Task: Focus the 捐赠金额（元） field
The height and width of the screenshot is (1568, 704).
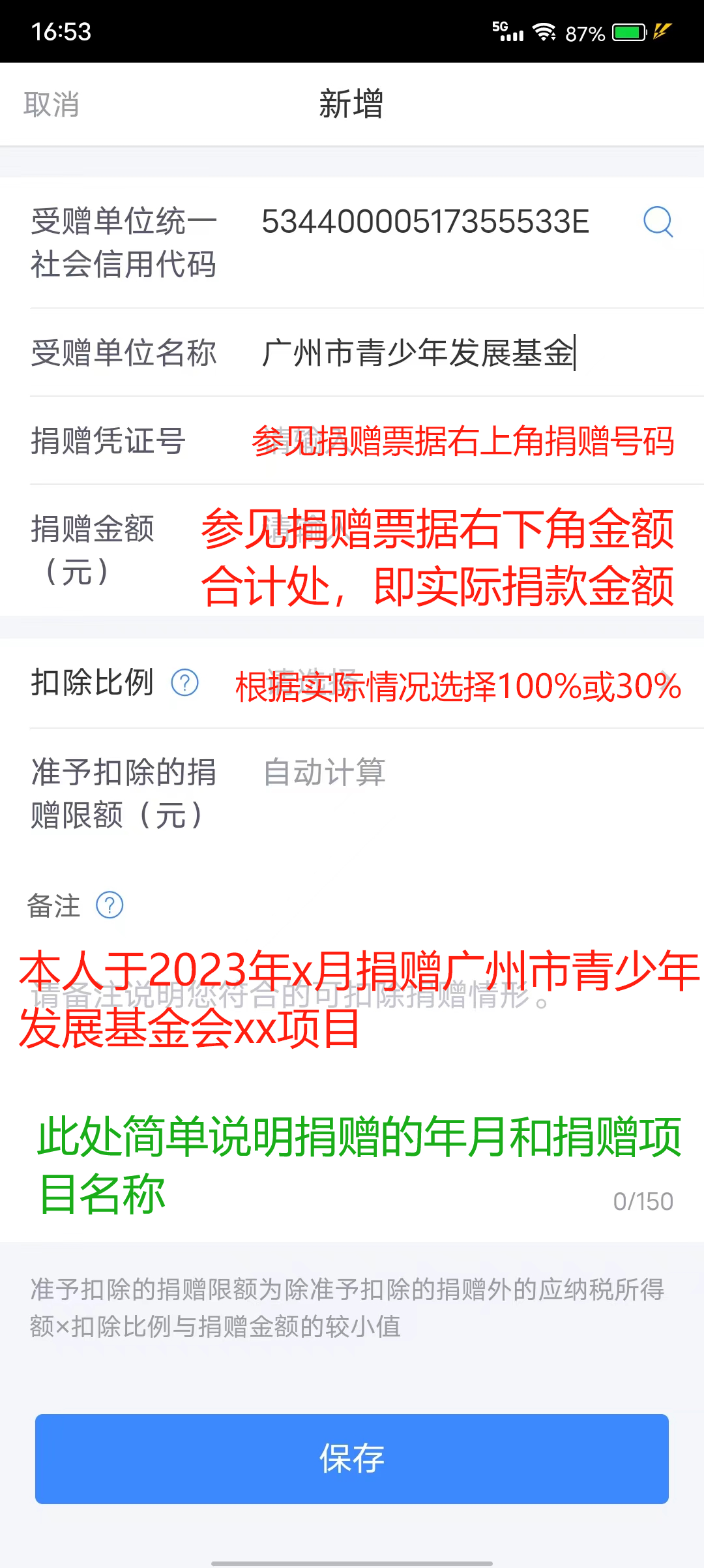Action: (437, 551)
